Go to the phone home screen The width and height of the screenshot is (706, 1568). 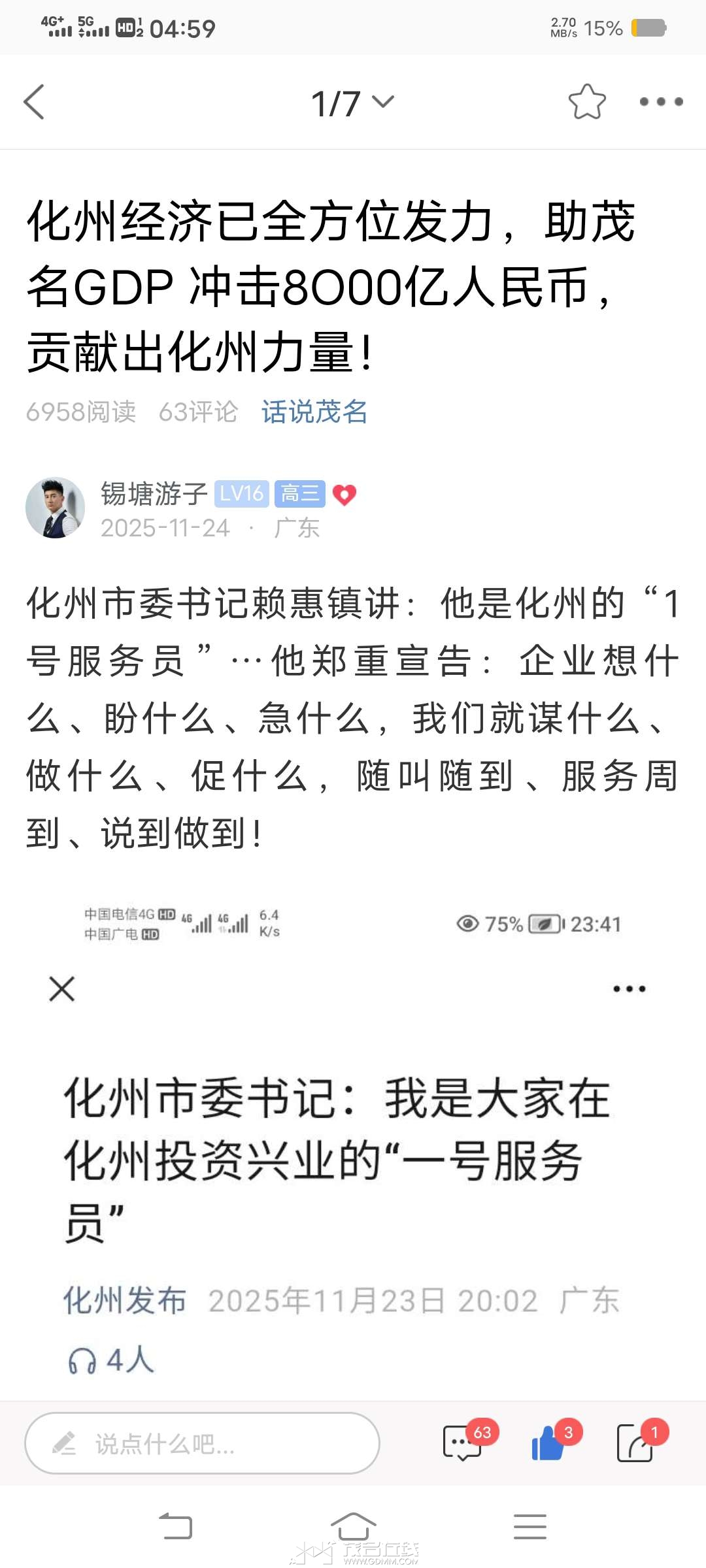tap(353, 1527)
